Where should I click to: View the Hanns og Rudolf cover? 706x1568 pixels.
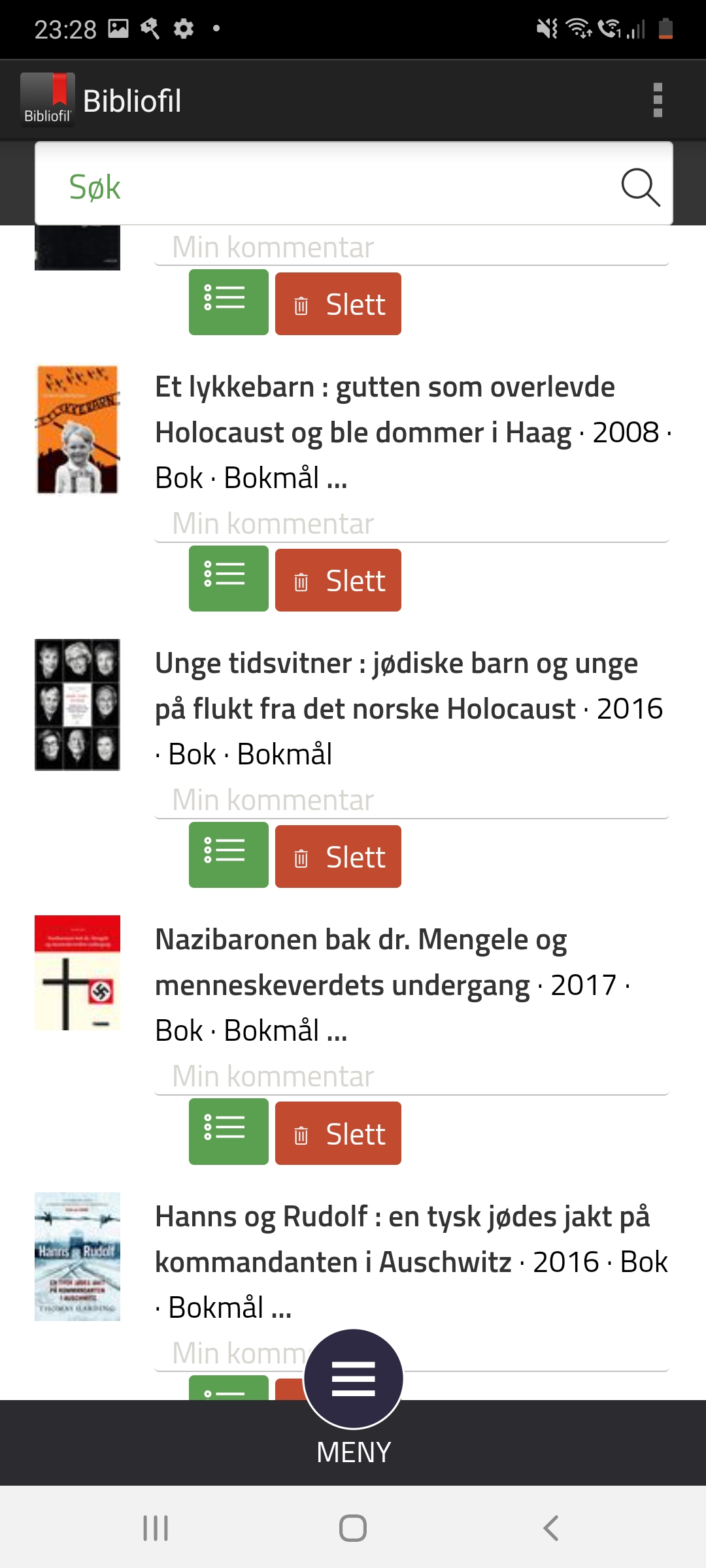77,1256
